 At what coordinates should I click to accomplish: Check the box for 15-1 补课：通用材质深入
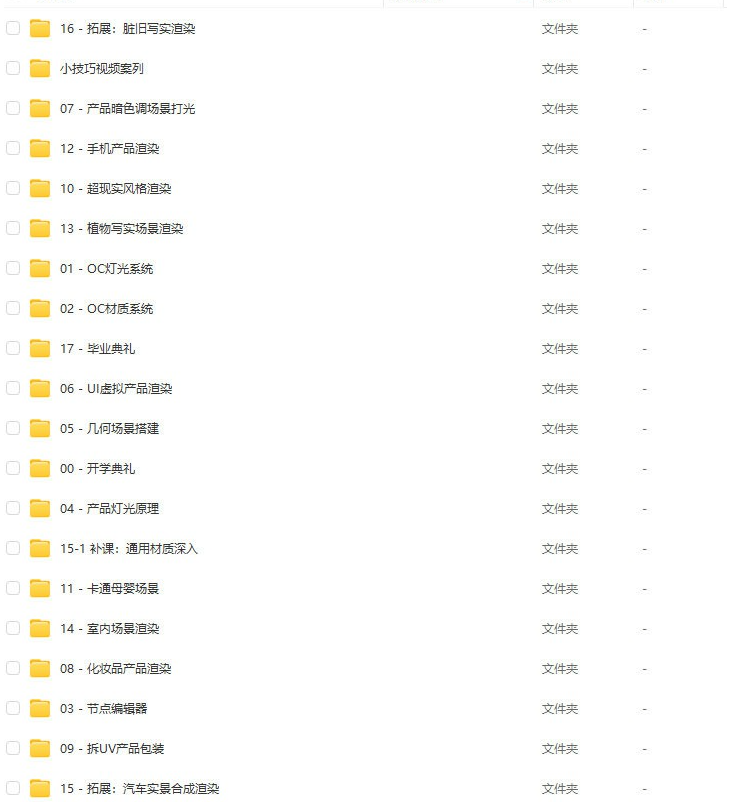pos(13,548)
